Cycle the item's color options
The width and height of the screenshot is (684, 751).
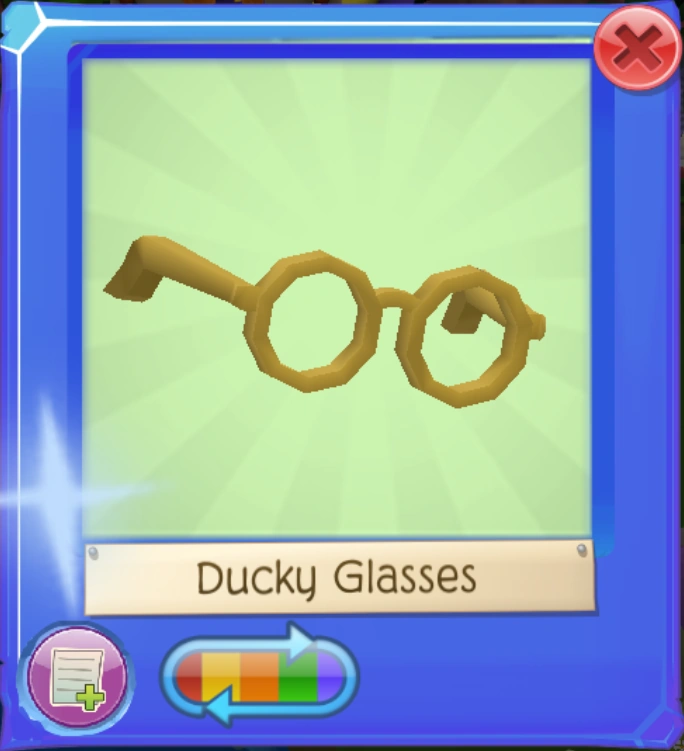coord(259,675)
